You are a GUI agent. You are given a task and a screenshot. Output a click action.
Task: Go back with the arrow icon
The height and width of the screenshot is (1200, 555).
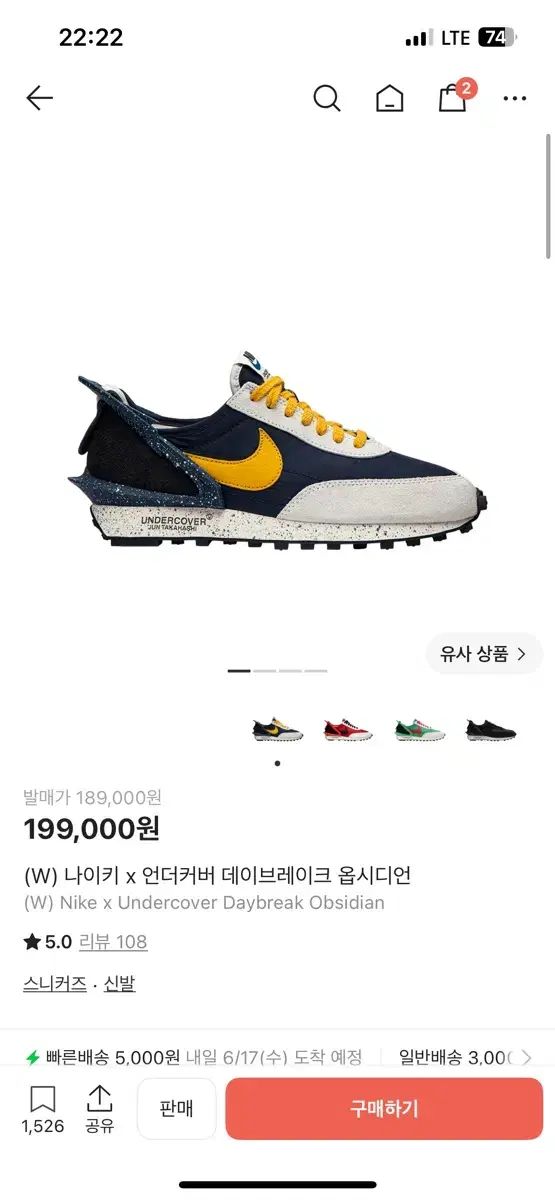point(39,98)
